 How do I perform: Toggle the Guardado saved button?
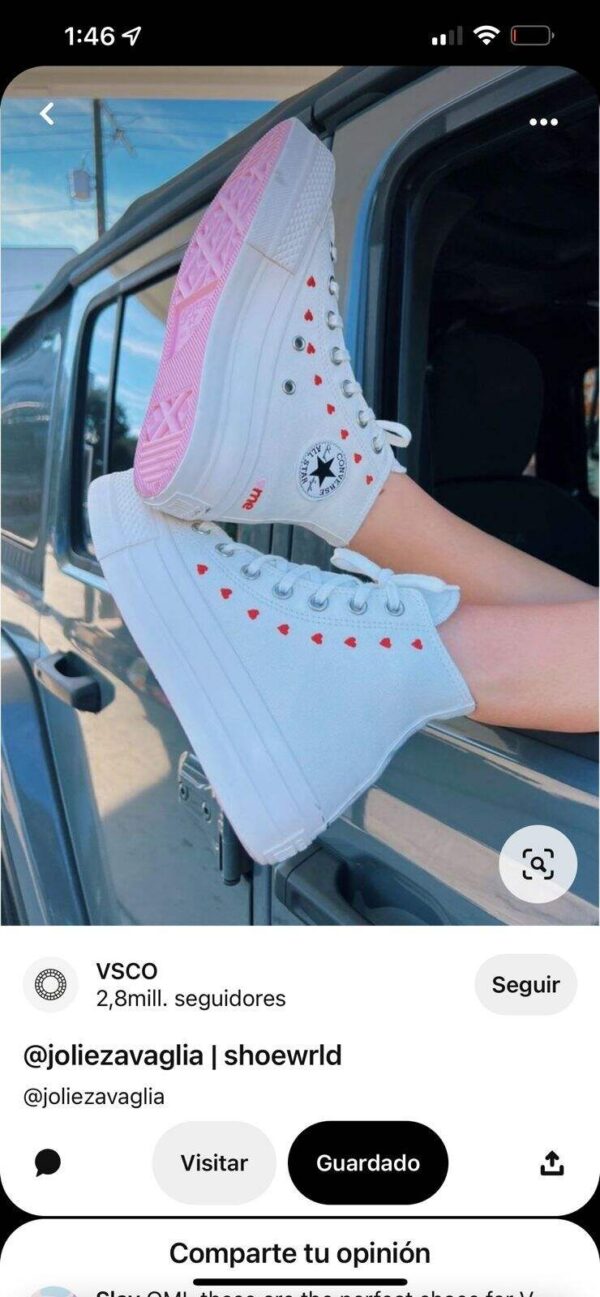pyautogui.click(x=368, y=1163)
